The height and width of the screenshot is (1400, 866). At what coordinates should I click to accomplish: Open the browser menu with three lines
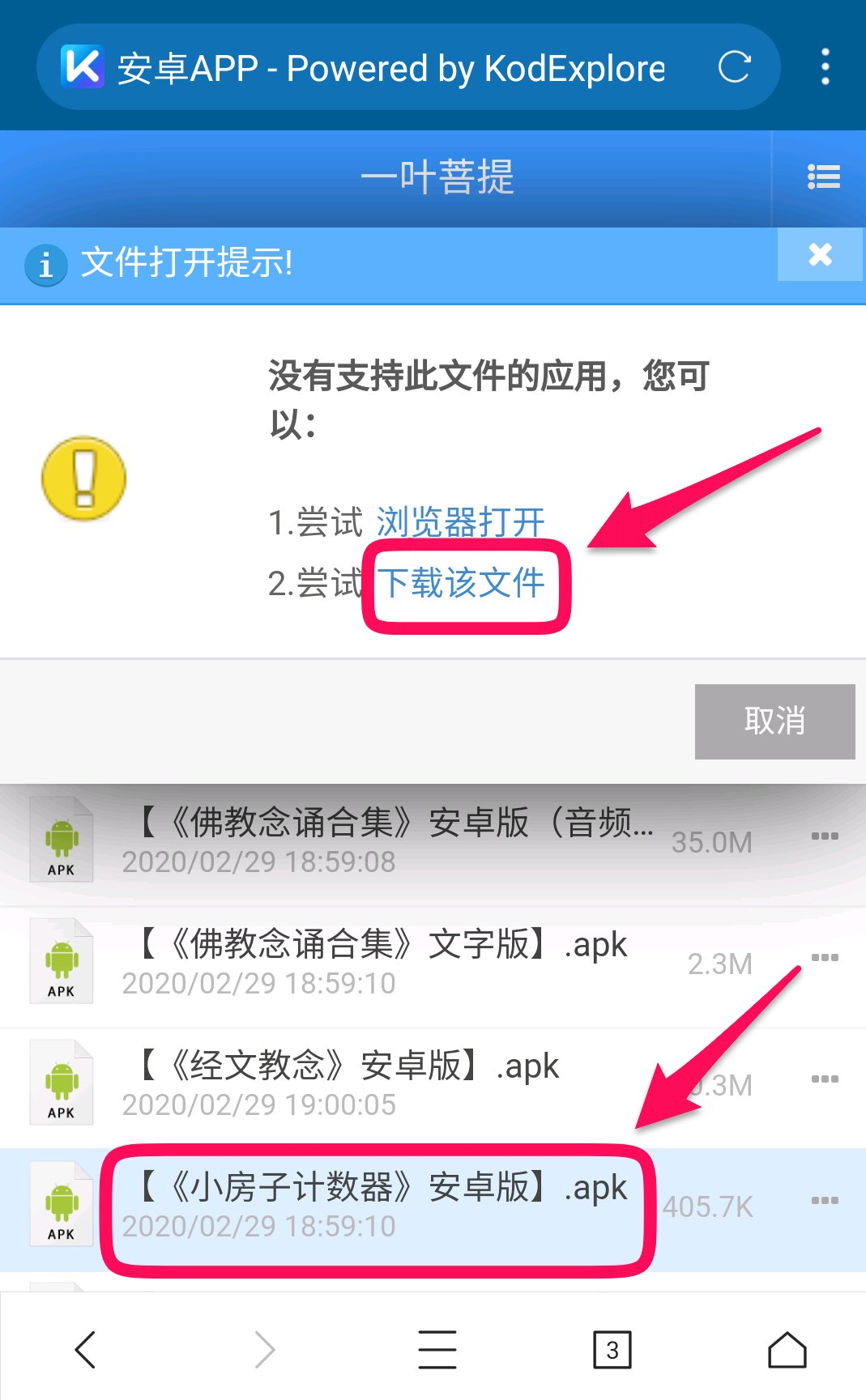437,1349
